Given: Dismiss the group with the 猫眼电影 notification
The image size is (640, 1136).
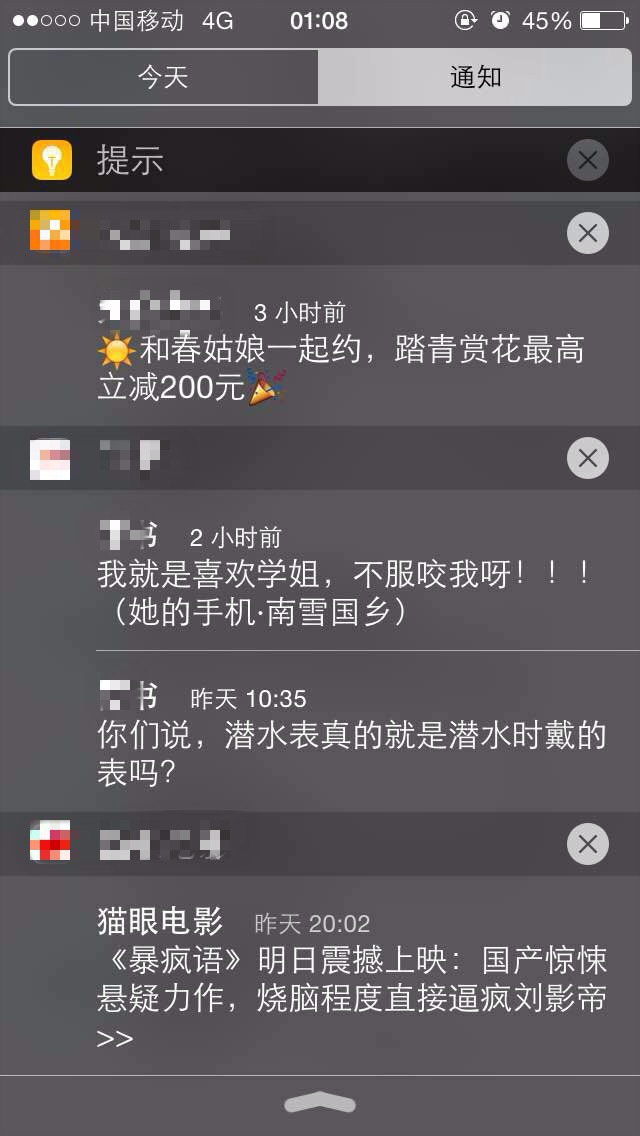Looking at the screenshot, I should point(587,845).
